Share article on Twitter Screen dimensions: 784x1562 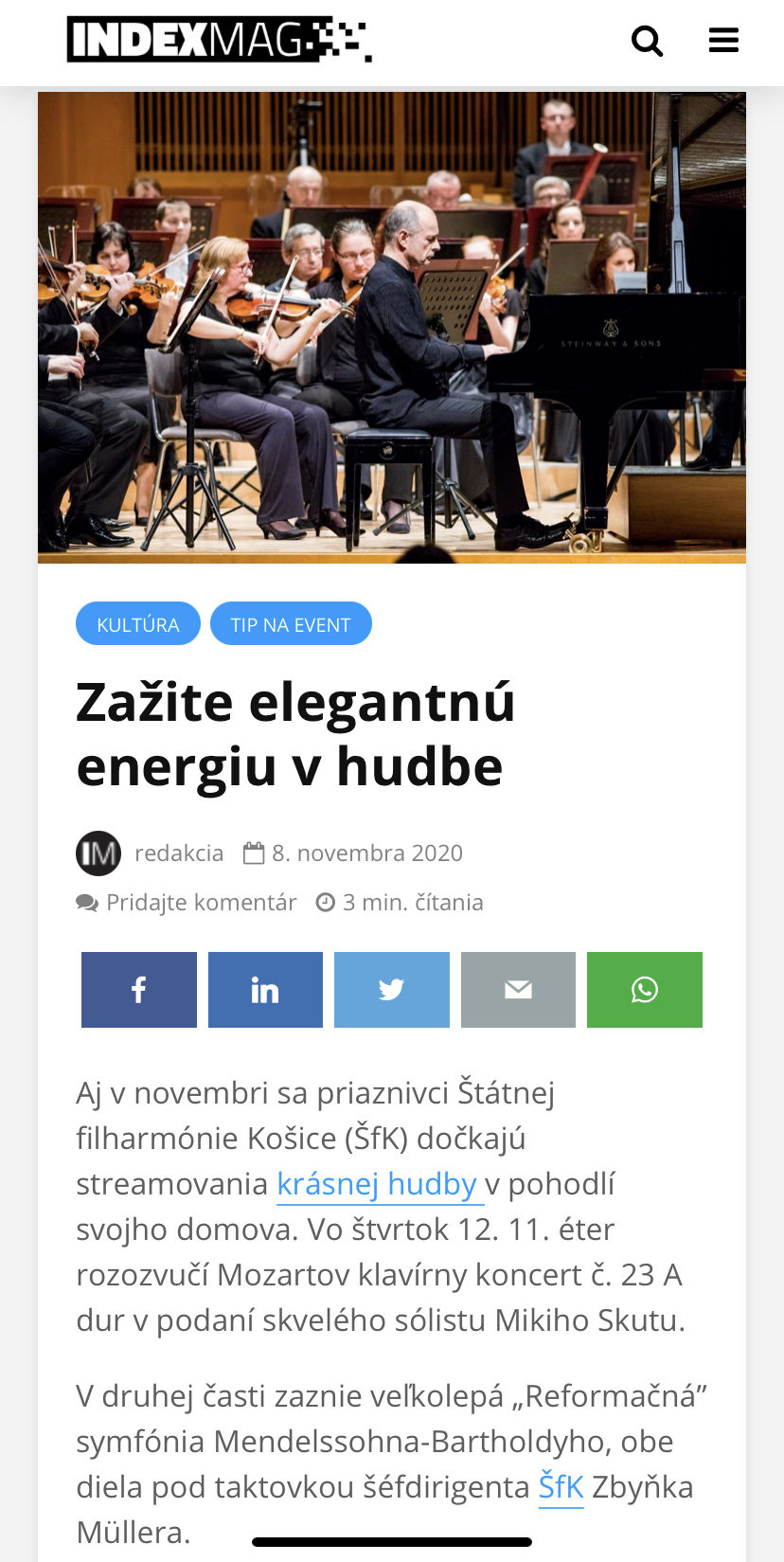pos(392,990)
